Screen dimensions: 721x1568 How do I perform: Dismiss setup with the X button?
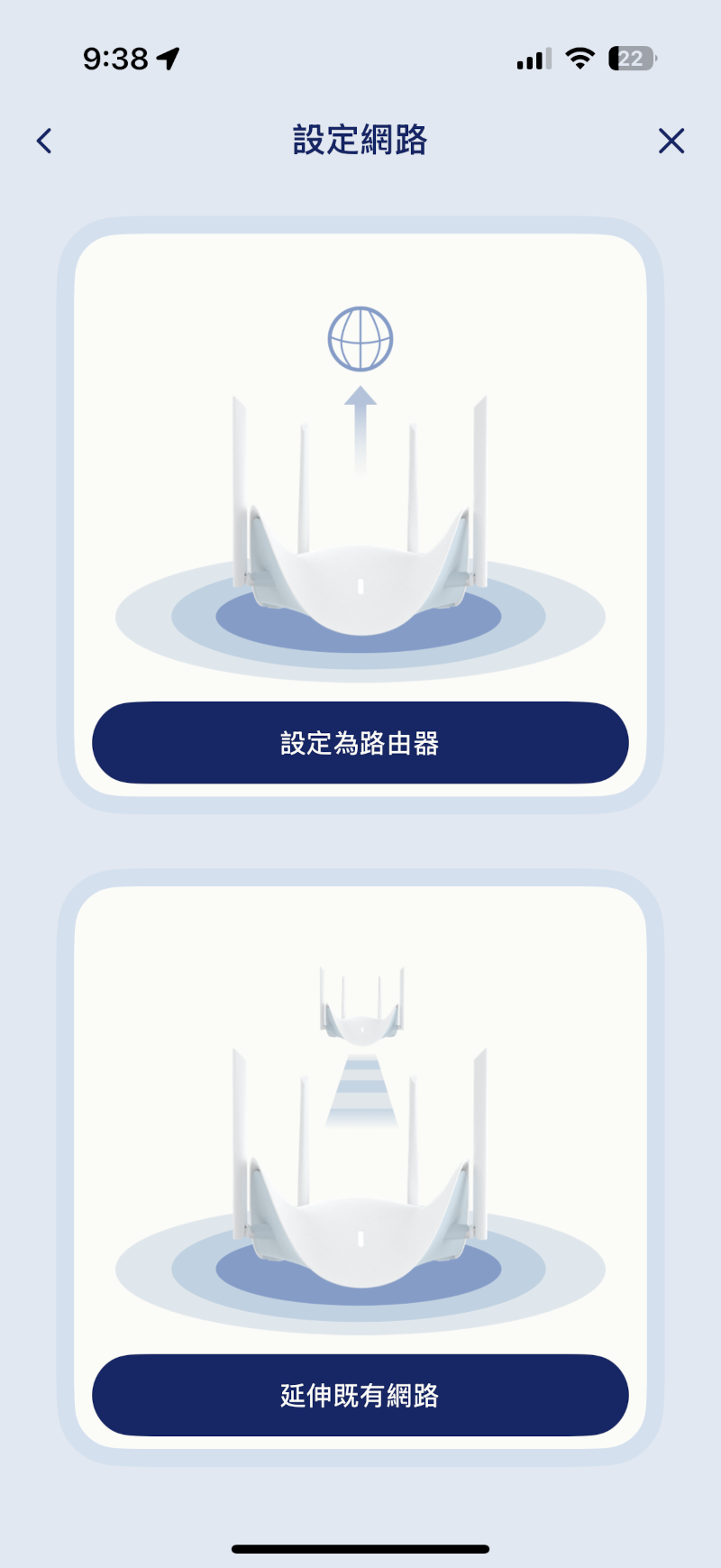tap(671, 141)
